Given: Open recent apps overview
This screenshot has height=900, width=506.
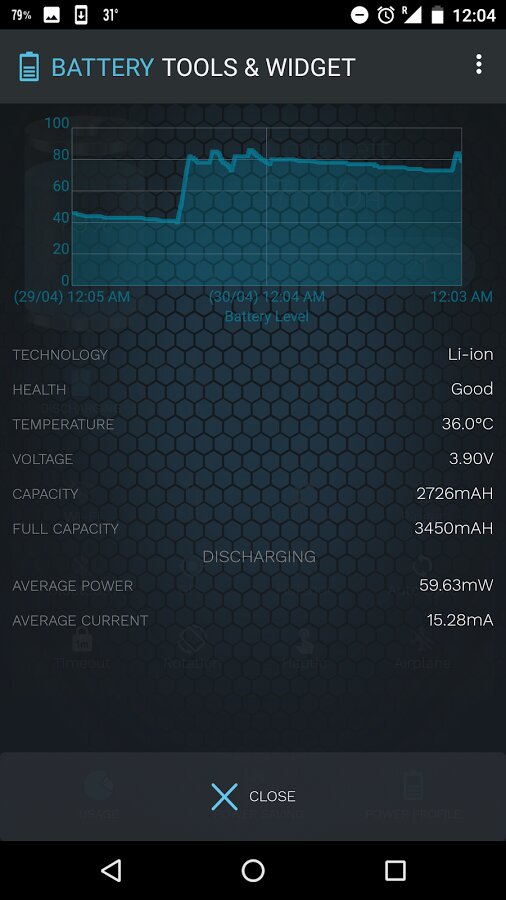Looking at the screenshot, I should pyautogui.click(x=395, y=870).
